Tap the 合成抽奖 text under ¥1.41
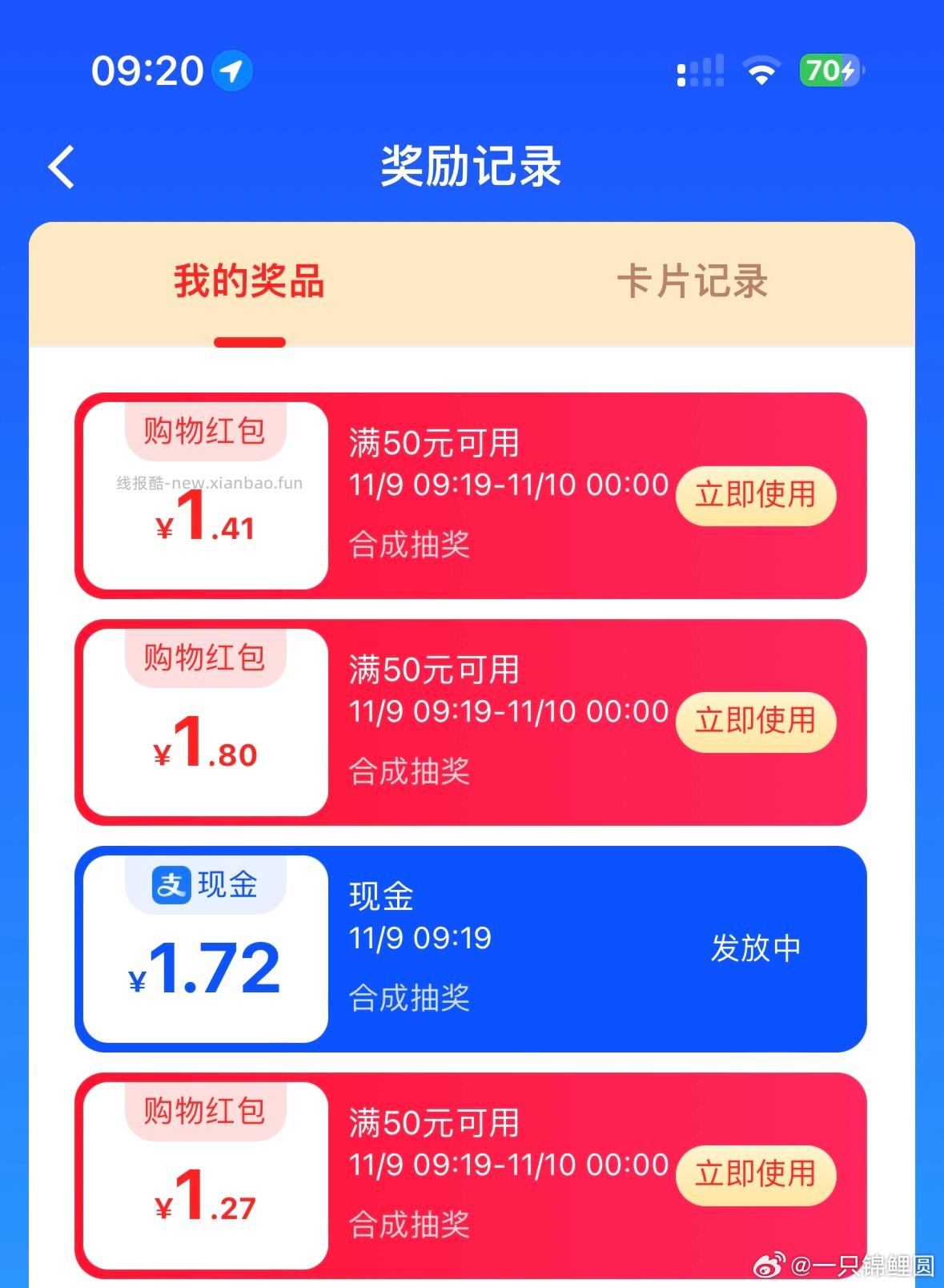Image resolution: width=944 pixels, height=1288 pixels. [x=411, y=546]
